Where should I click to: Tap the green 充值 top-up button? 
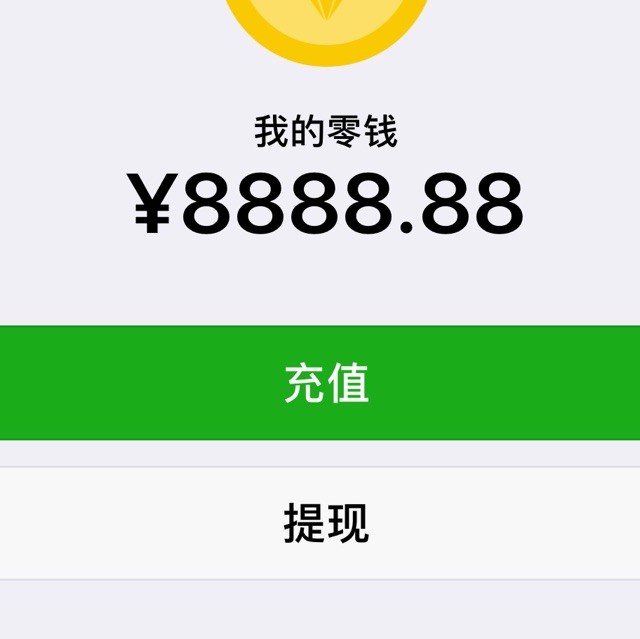coord(320,383)
